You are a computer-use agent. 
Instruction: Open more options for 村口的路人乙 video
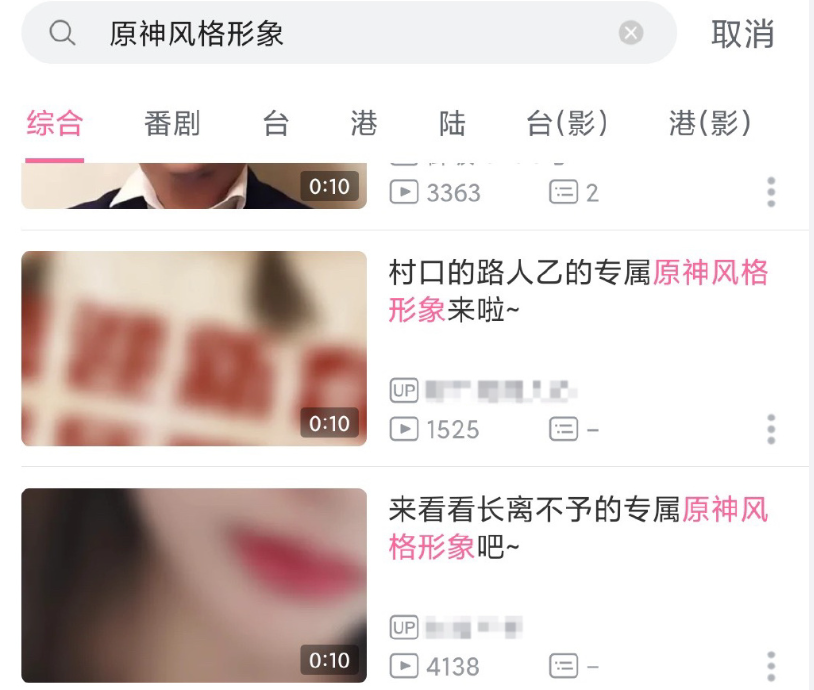point(771,429)
